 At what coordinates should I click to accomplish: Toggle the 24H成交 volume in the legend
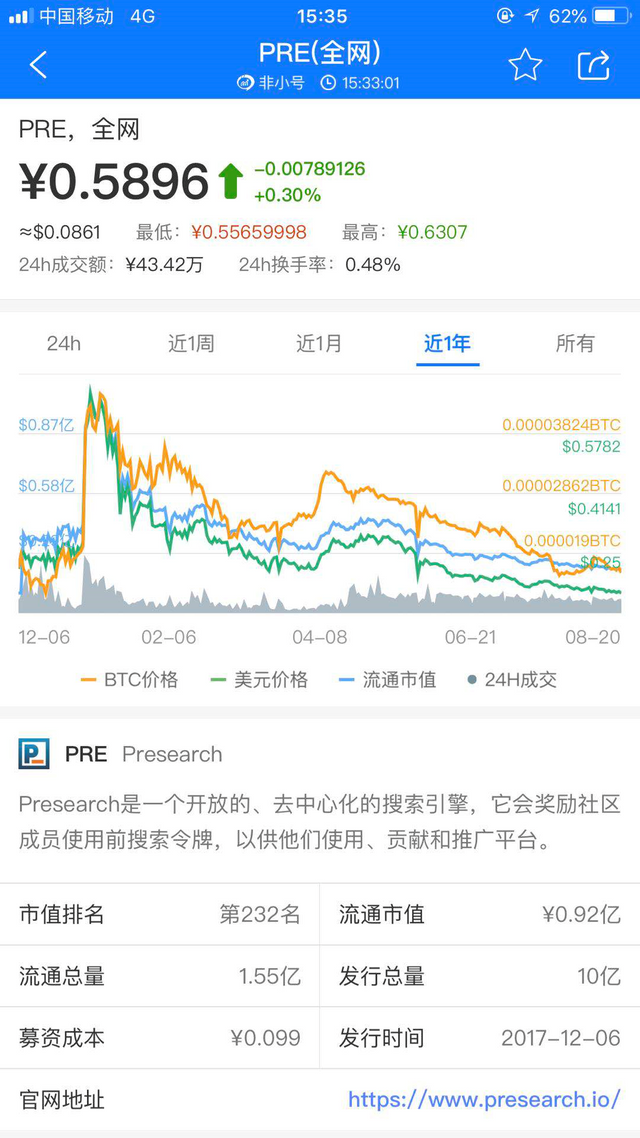coord(512,679)
